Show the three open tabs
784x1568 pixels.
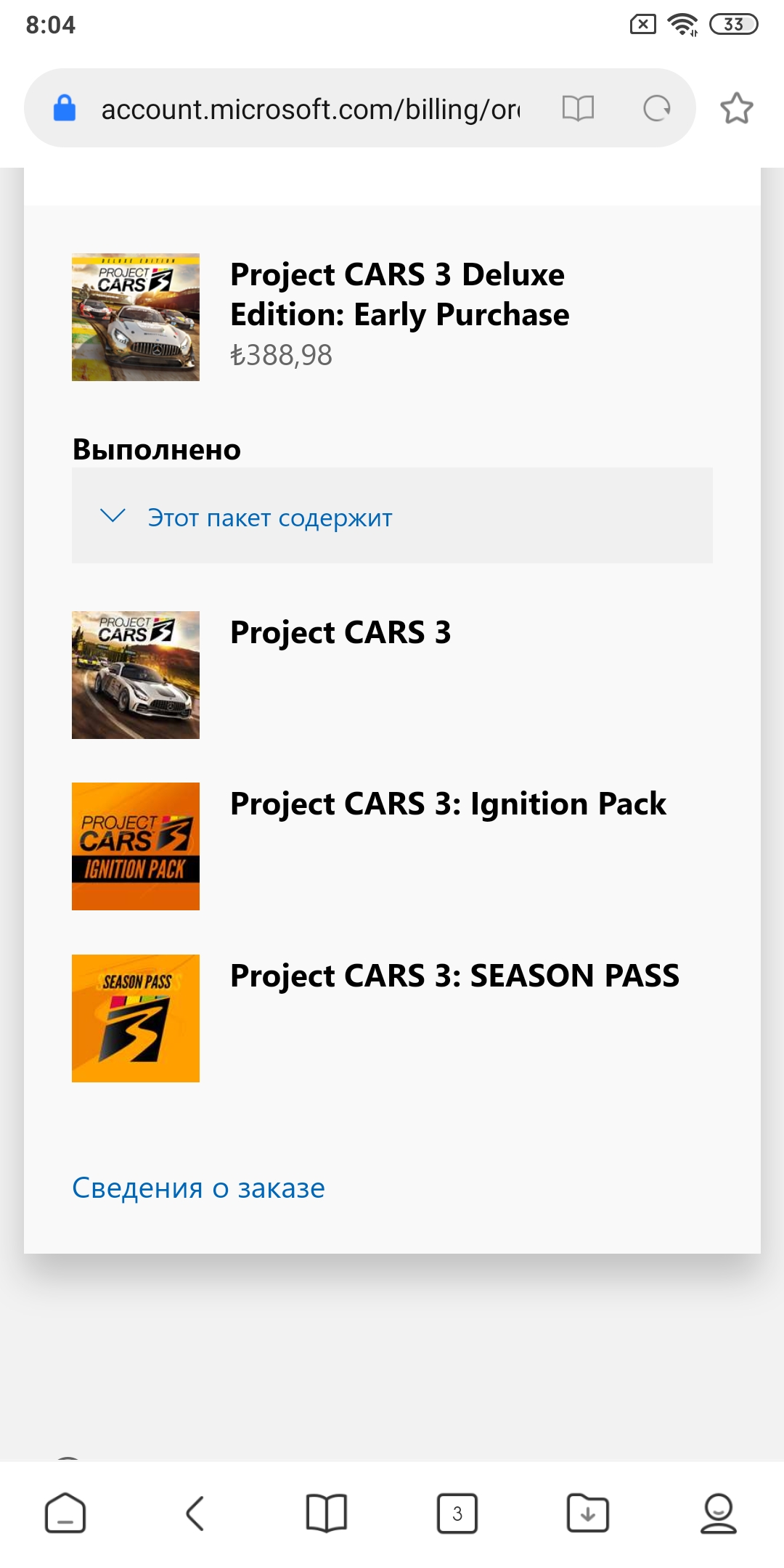point(457,1514)
